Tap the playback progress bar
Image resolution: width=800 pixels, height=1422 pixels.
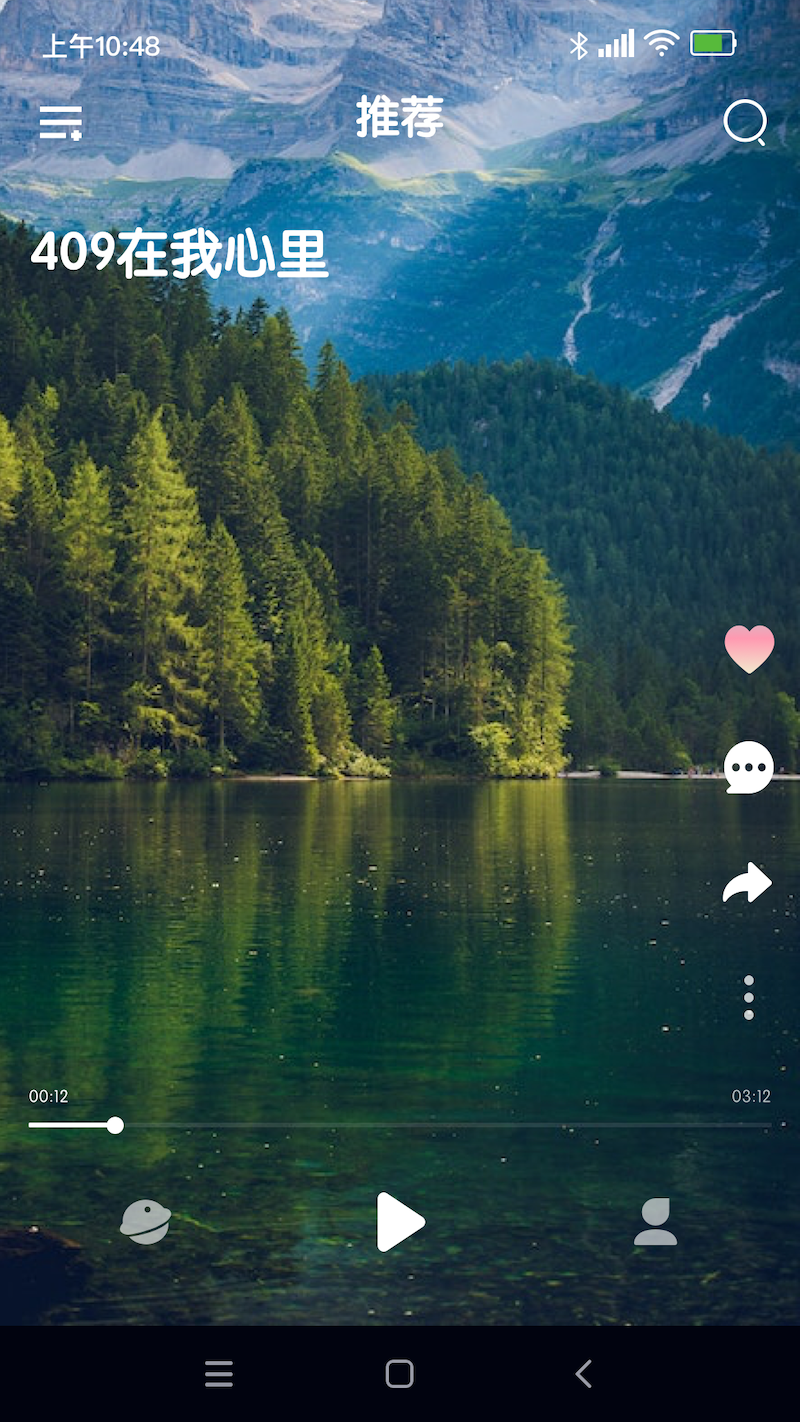(x=400, y=1126)
